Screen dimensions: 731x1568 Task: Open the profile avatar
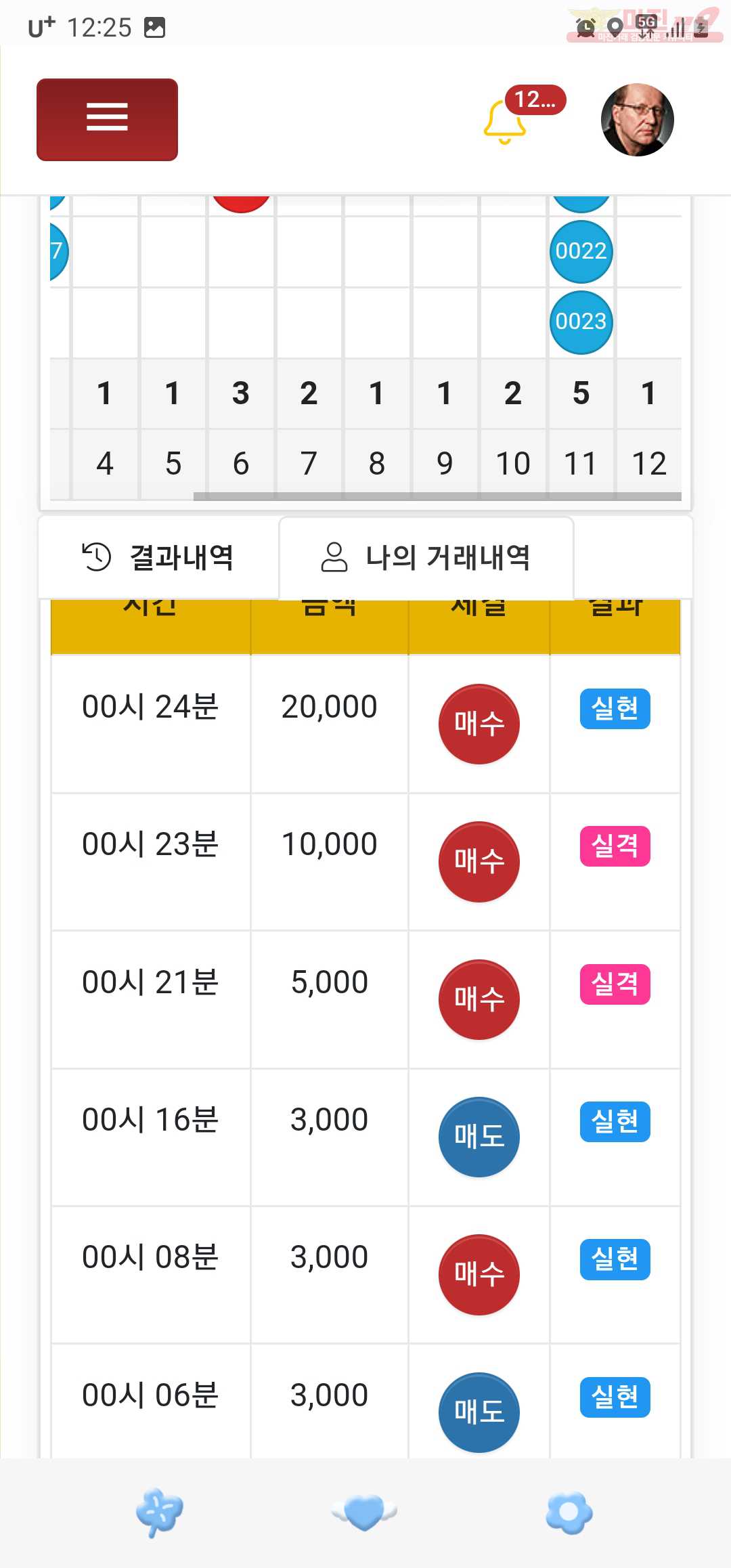637,120
